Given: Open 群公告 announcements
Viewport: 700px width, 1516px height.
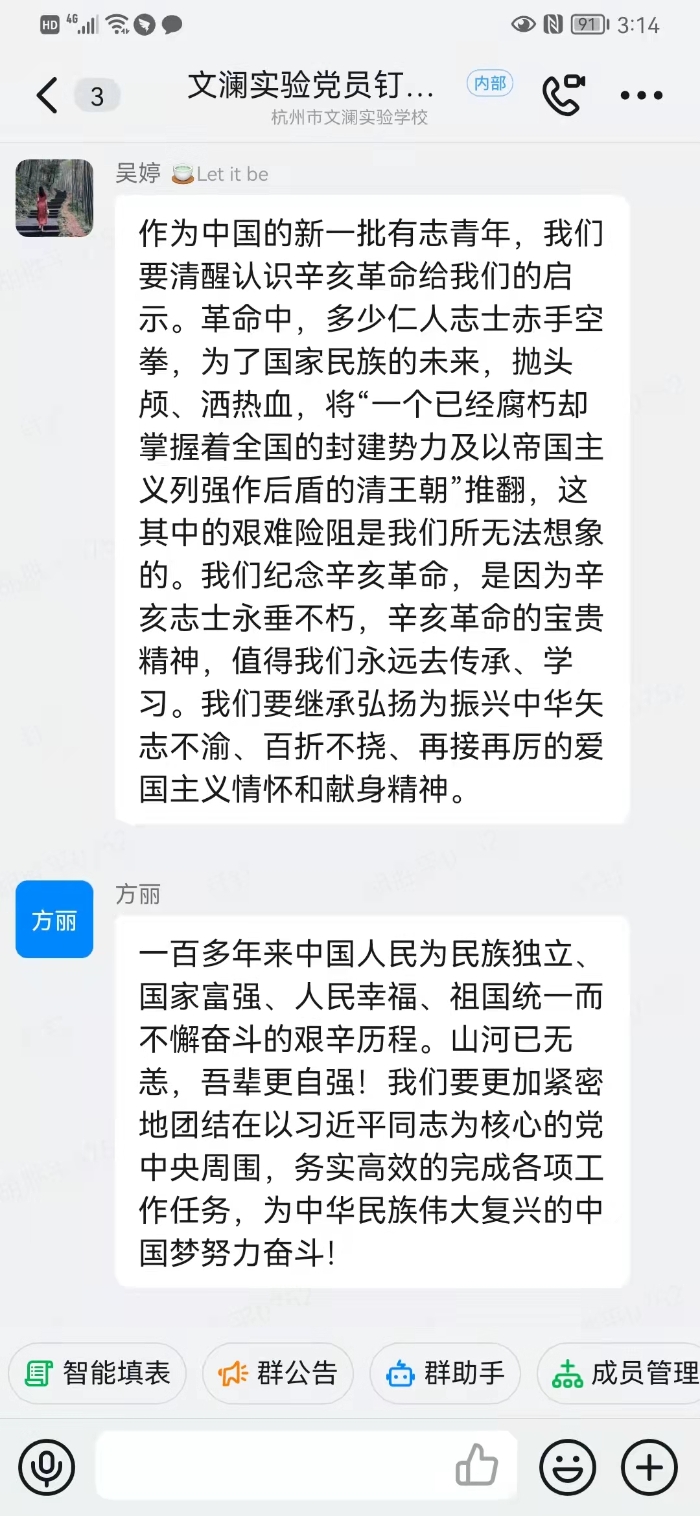Looking at the screenshot, I should [278, 1373].
